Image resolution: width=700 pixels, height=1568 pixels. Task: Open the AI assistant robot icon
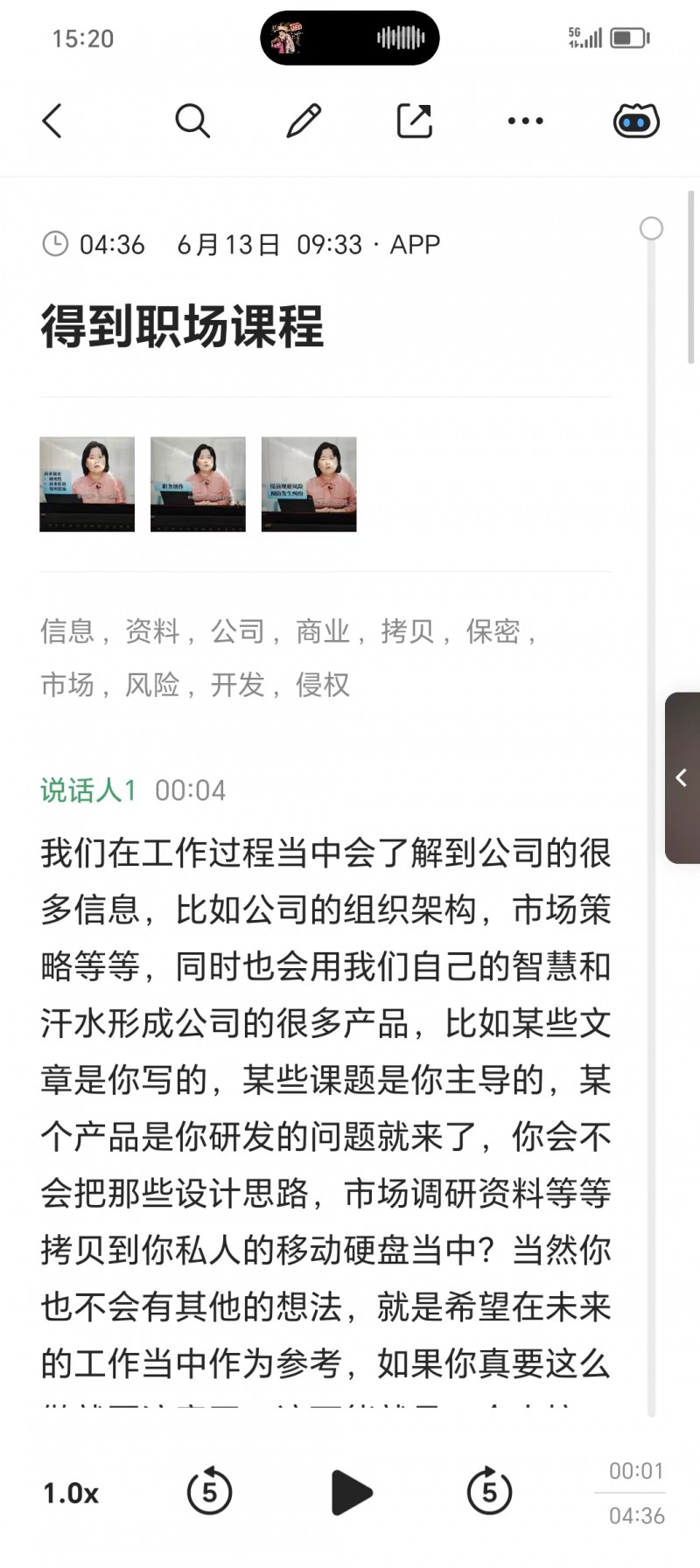tap(636, 121)
